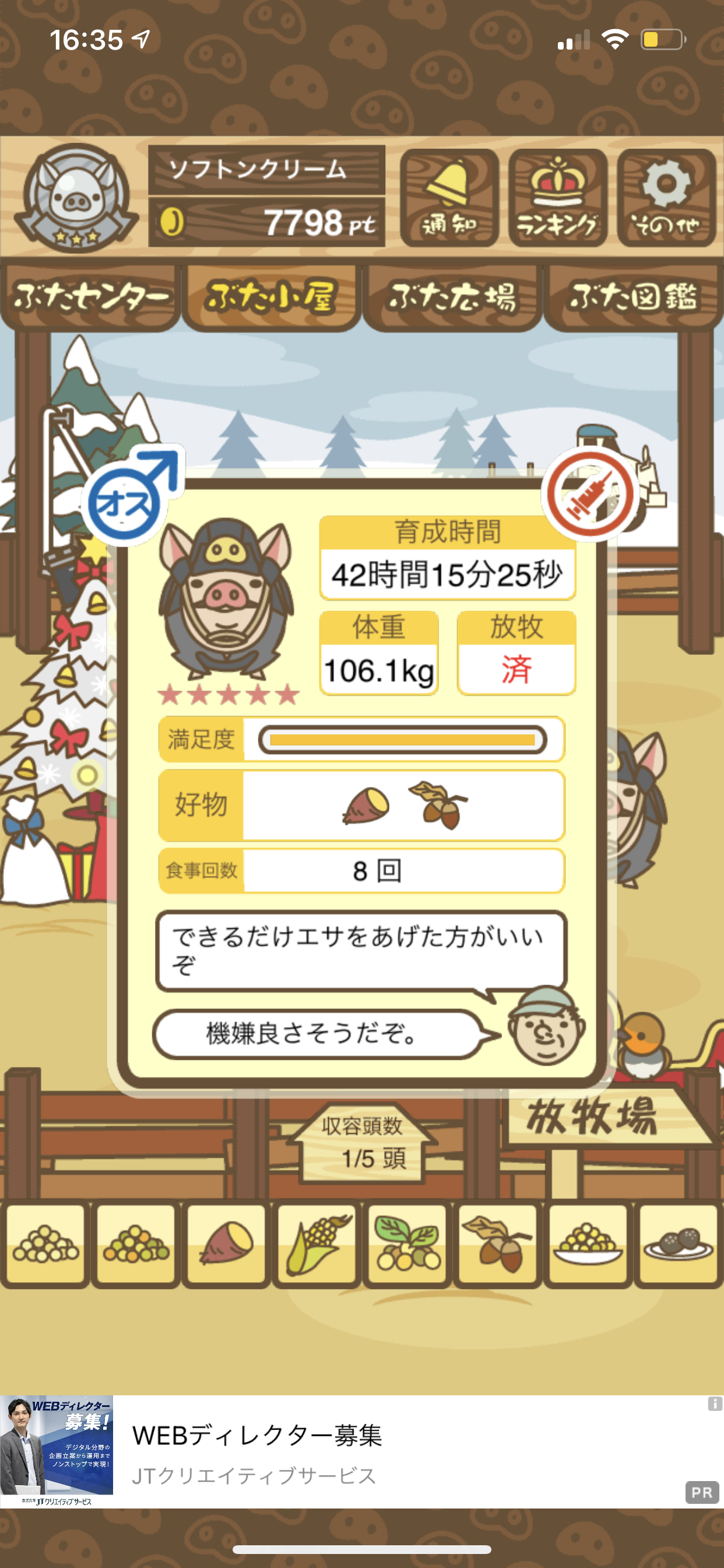
Task: Open the 通知 notifications bell
Action: pos(449,197)
